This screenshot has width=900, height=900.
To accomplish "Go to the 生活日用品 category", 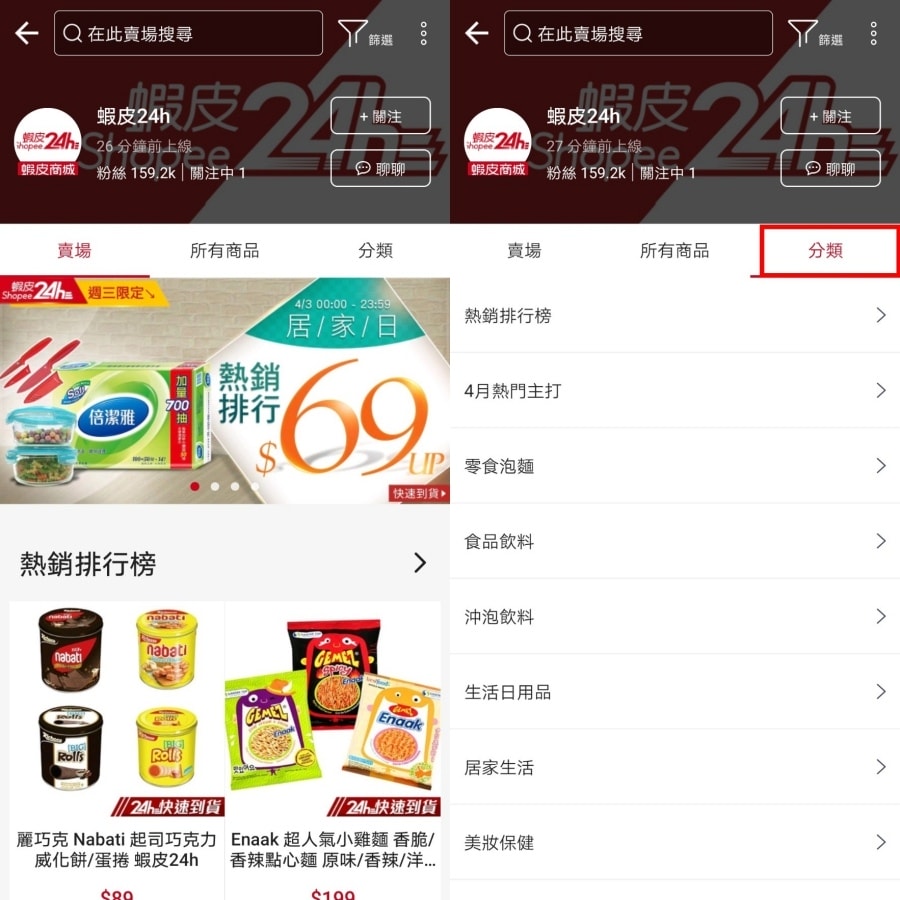I will click(x=675, y=692).
